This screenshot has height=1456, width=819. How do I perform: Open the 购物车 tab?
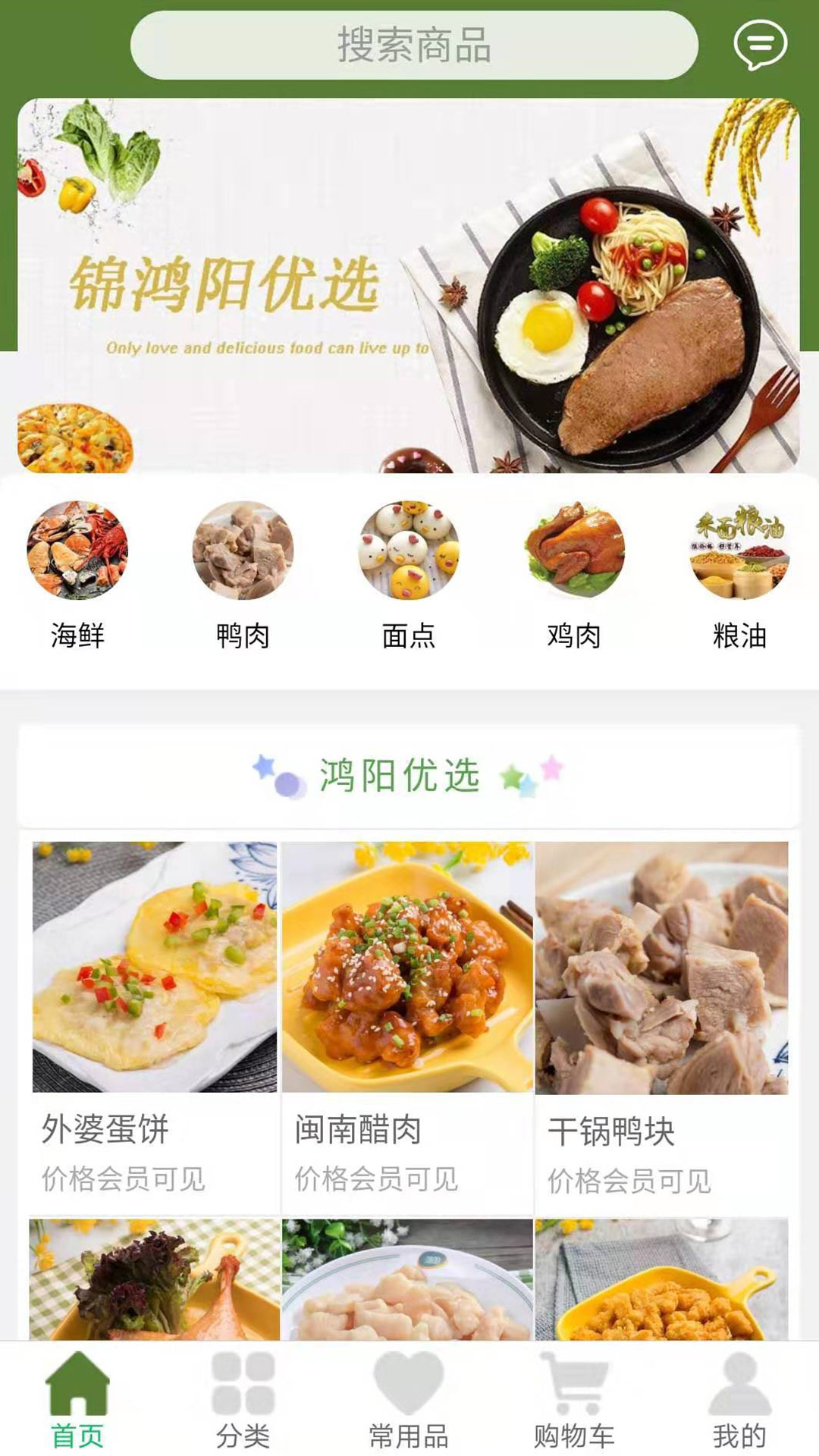click(x=574, y=1400)
